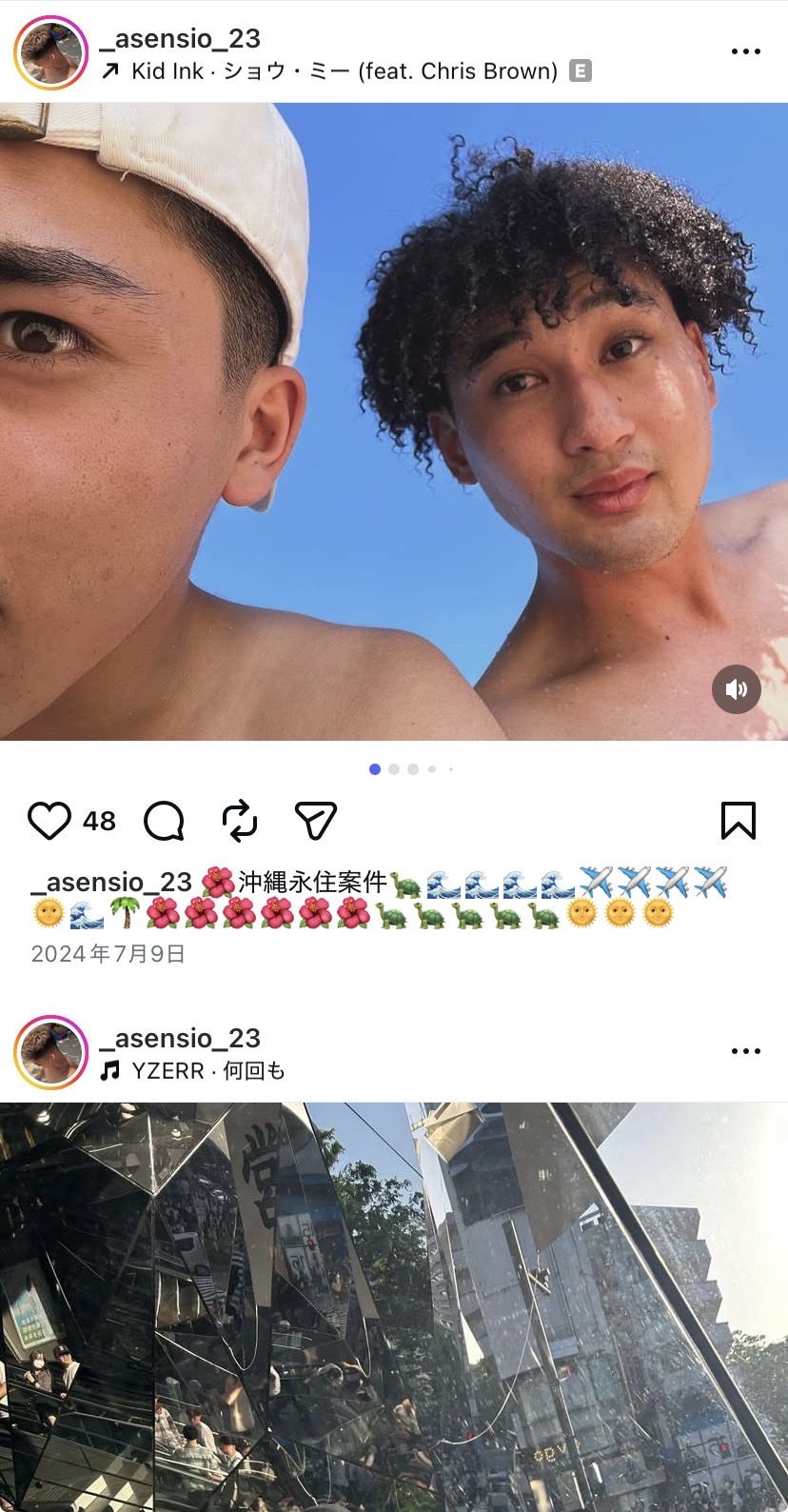The height and width of the screenshot is (1512, 788).
Task: Open overflow menu on the YZERR post
Action: 745,1051
